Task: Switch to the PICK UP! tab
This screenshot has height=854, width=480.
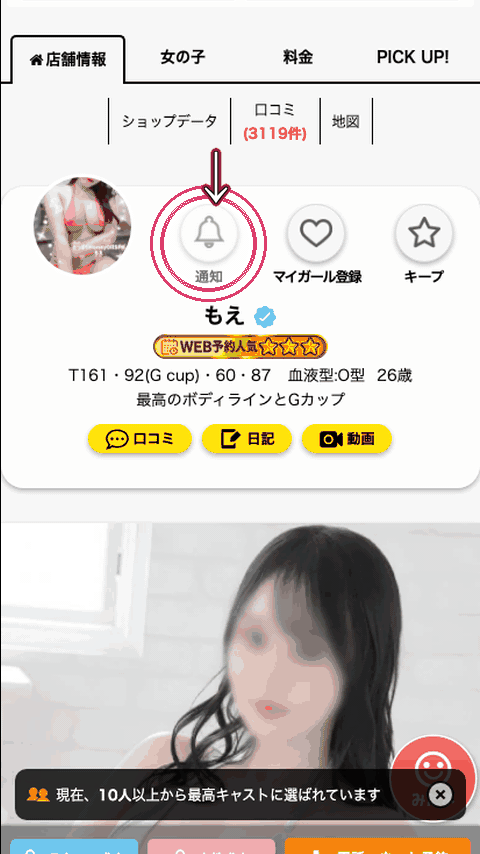Action: coord(413,57)
